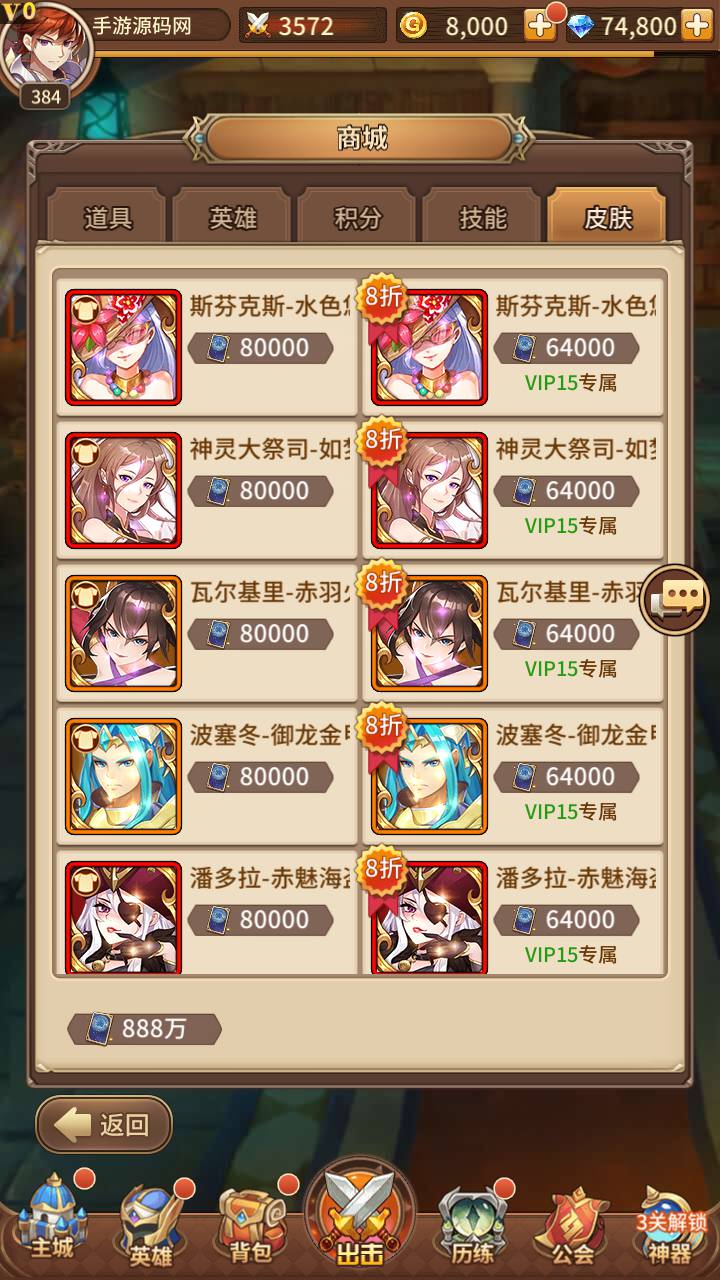Screen dimensions: 720x1280
Task: Add more diamonds with plus button
Action: click(x=697, y=27)
